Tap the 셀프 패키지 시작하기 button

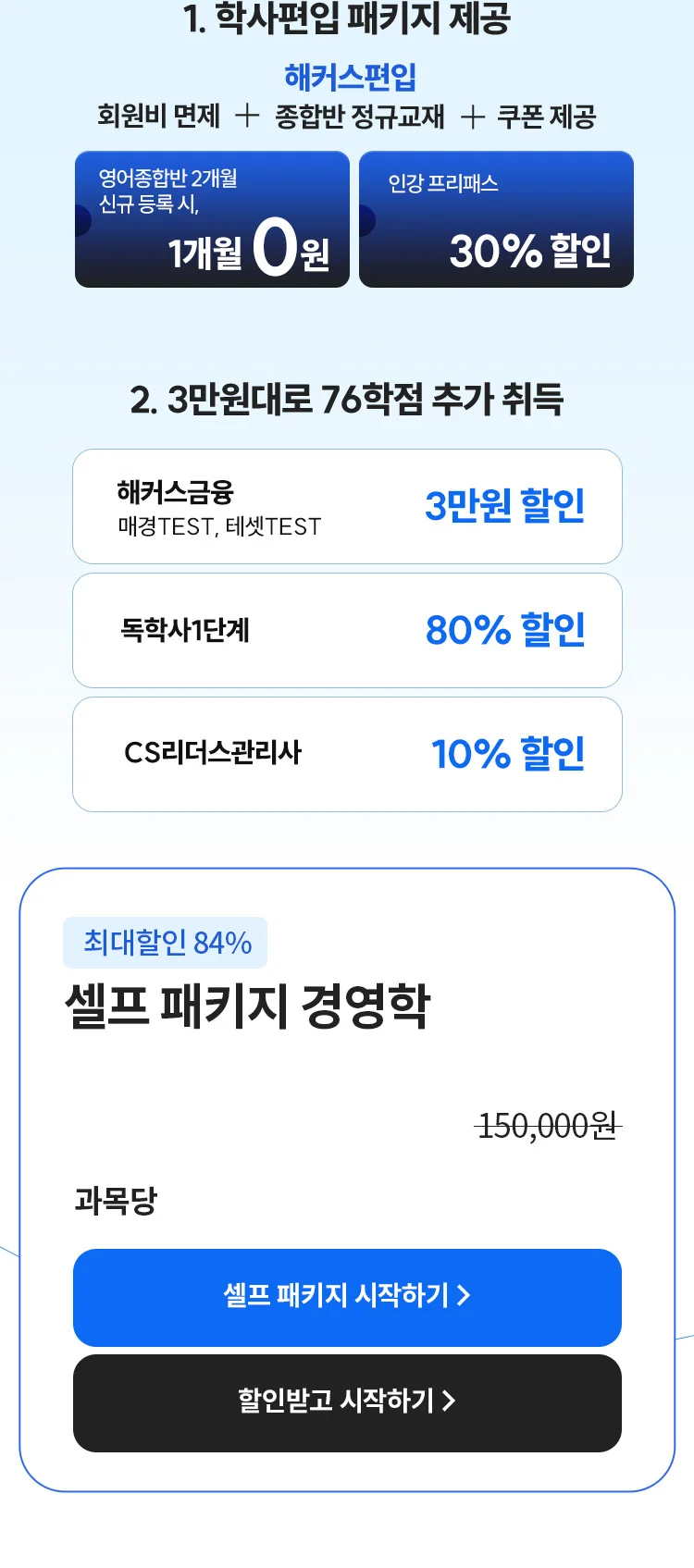click(347, 1297)
